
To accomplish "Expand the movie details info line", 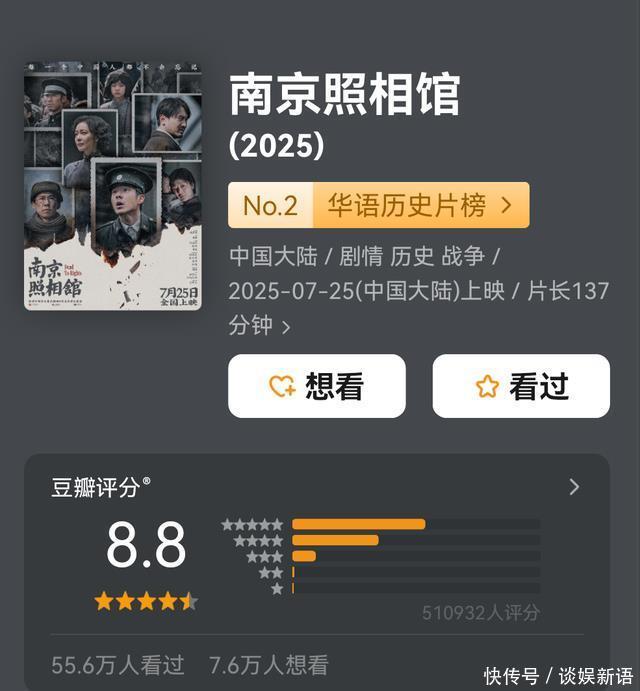I will point(286,327).
